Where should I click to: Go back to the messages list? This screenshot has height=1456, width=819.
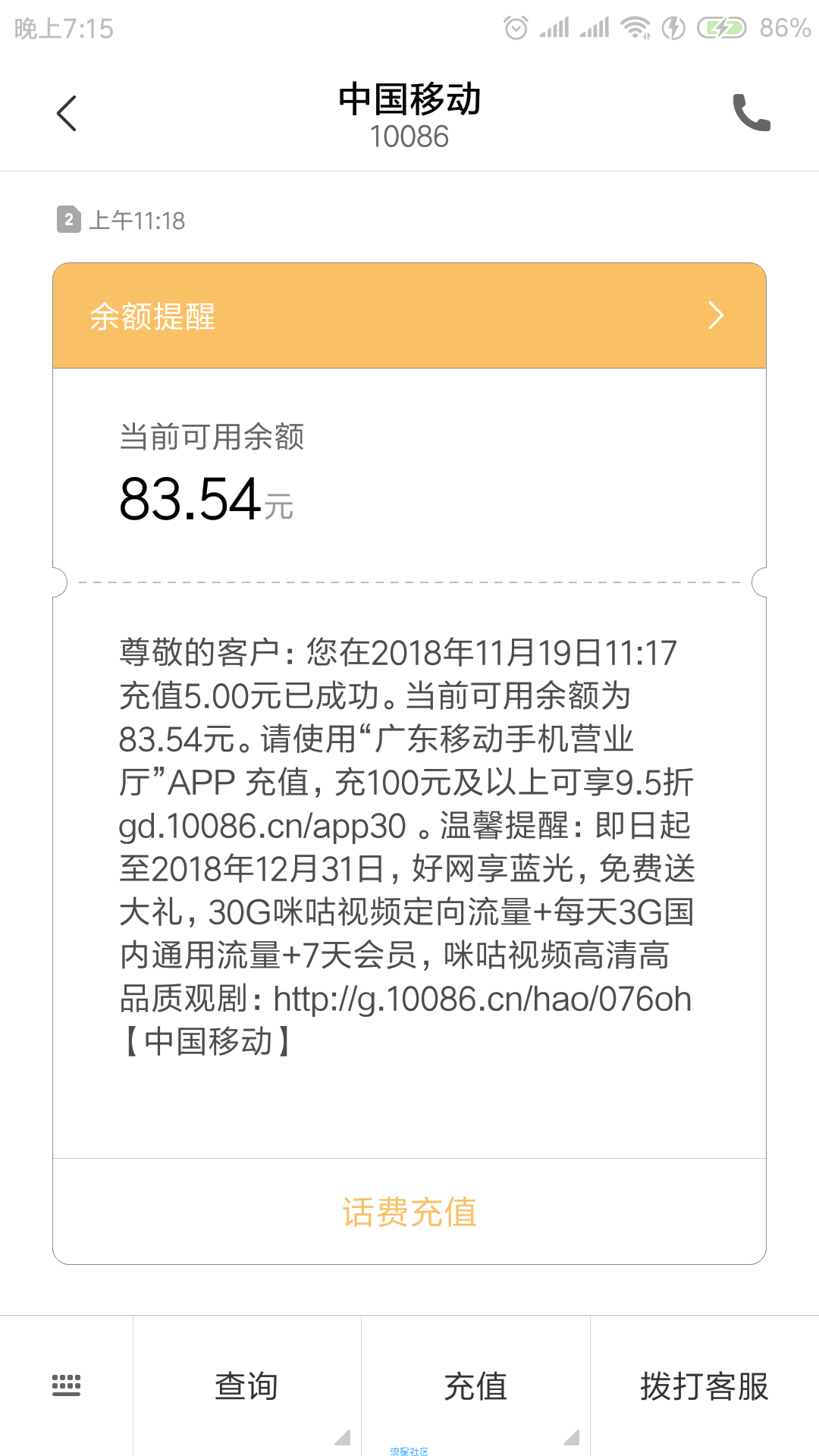point(67,114)
